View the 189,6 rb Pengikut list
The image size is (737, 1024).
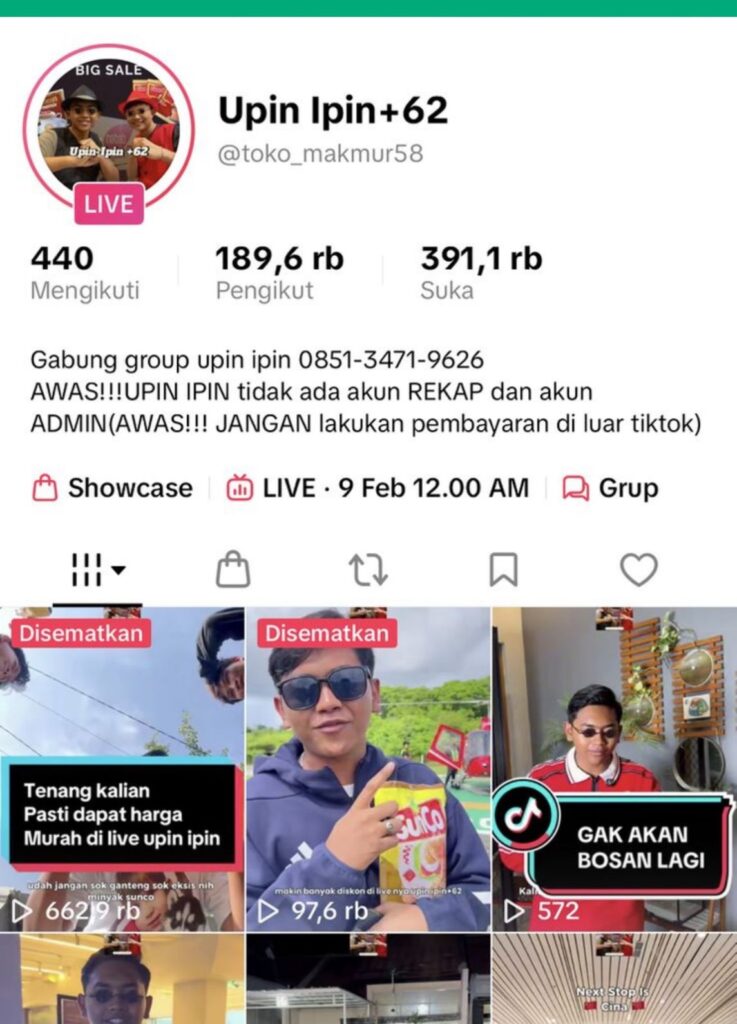279,273
